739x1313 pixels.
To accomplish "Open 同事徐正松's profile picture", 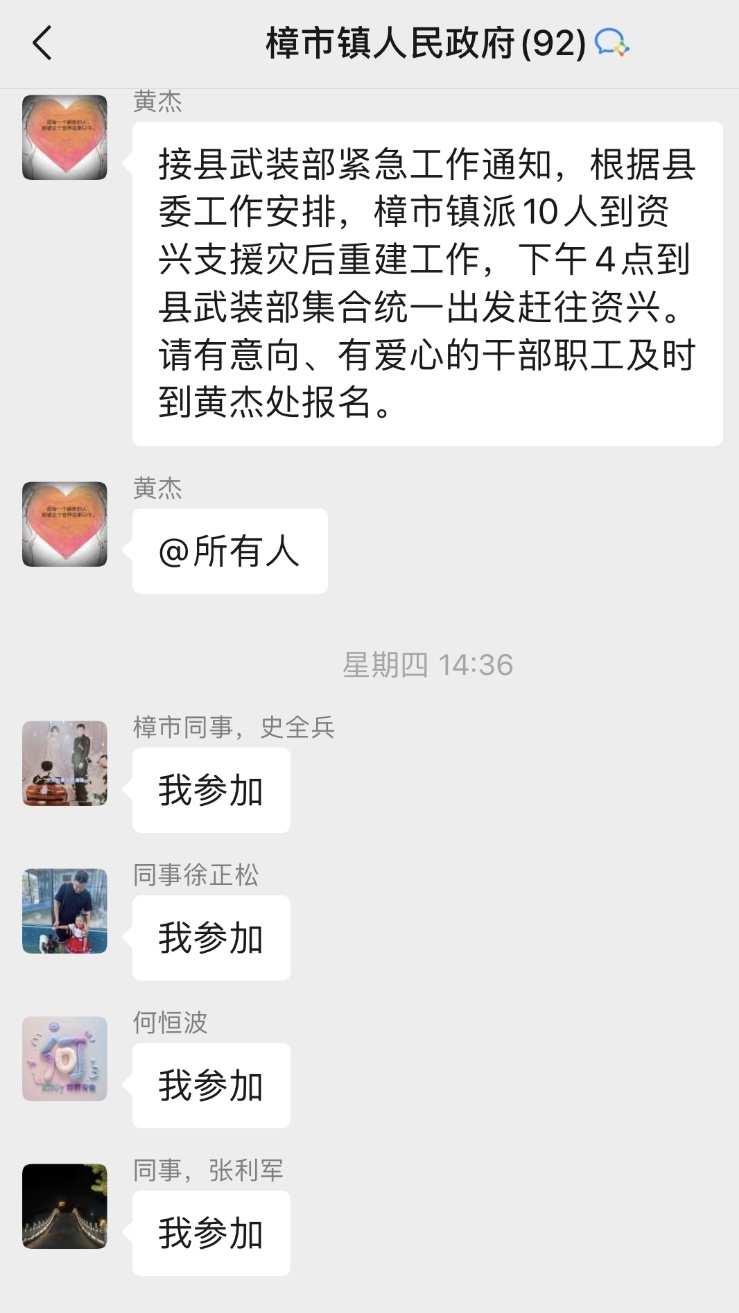I will [x=65, y=910].
